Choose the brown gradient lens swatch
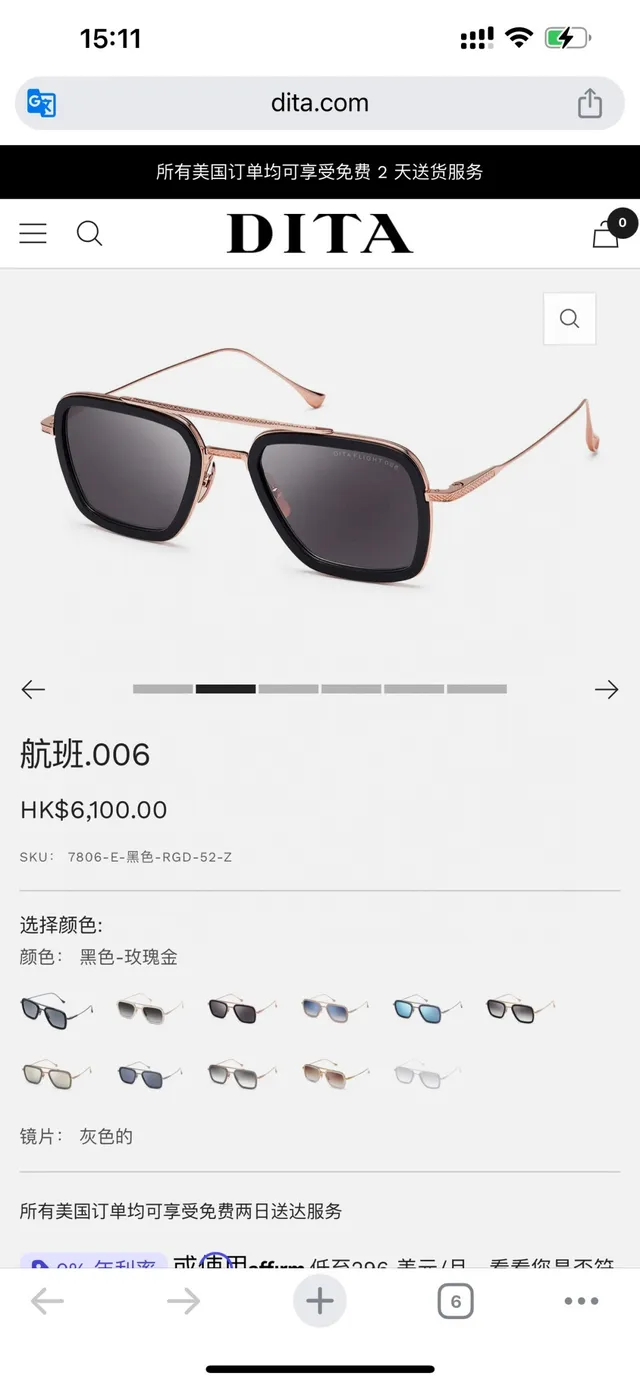The height and width of the screenshot is (1385, 640). coord(334,1075)
